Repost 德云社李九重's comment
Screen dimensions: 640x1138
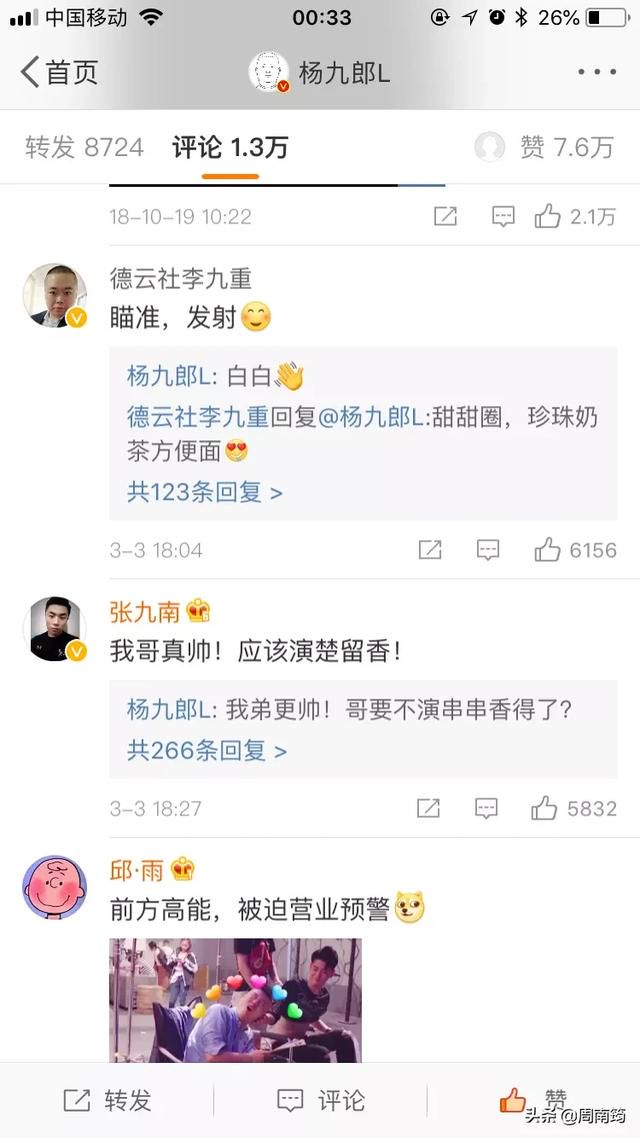coord(430,550)
